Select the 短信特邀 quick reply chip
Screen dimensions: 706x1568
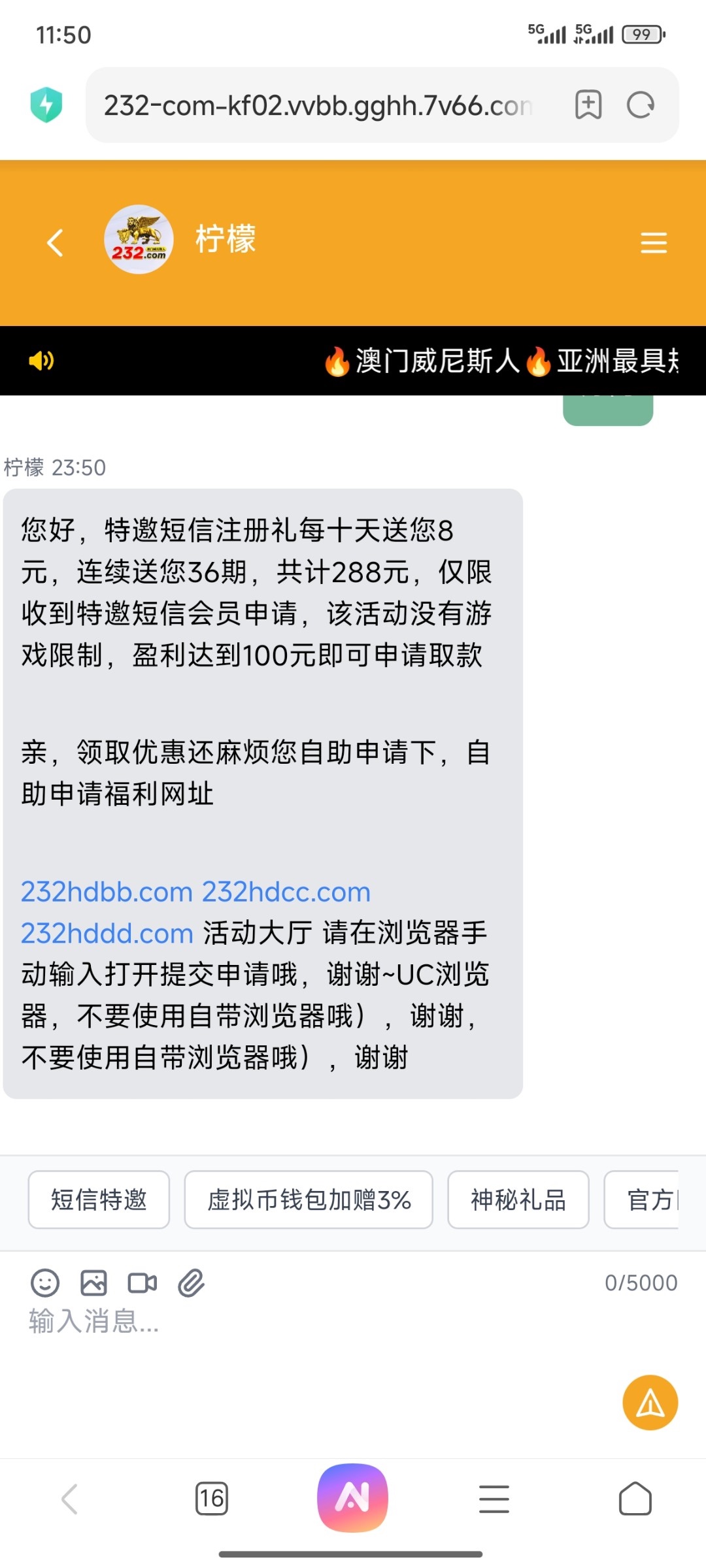pyautogui.click(x=99, y=1200)
